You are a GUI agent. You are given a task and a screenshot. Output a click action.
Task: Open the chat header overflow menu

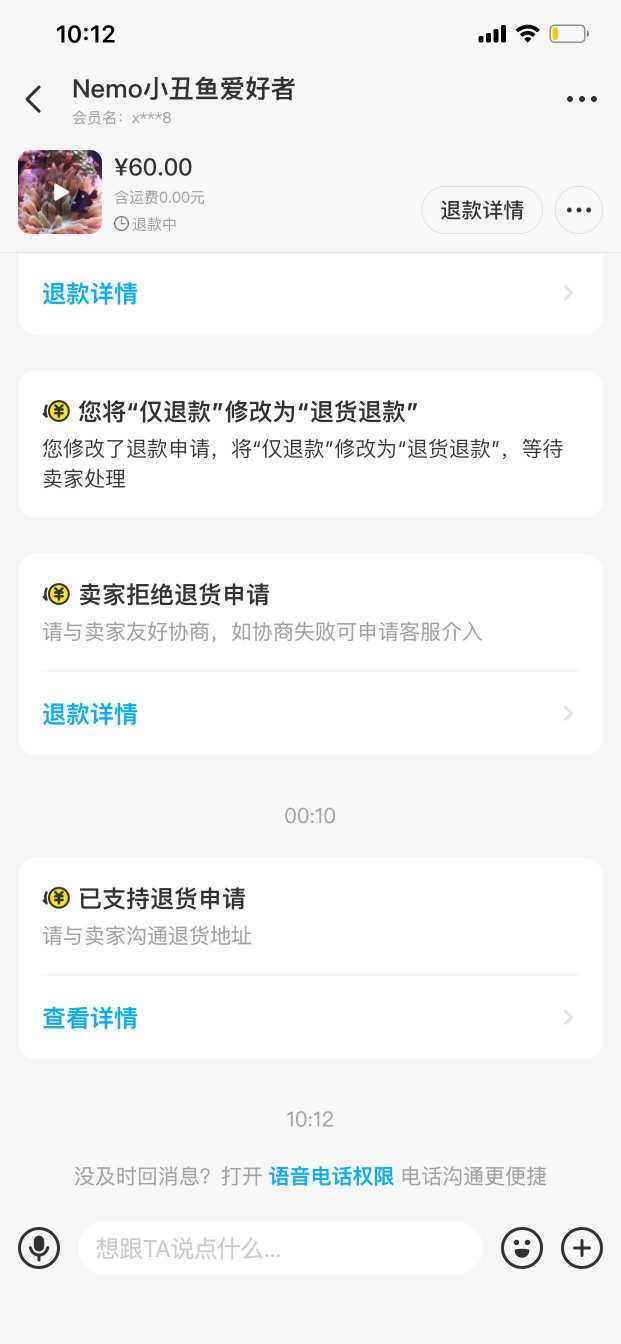[x=581, y=99]
